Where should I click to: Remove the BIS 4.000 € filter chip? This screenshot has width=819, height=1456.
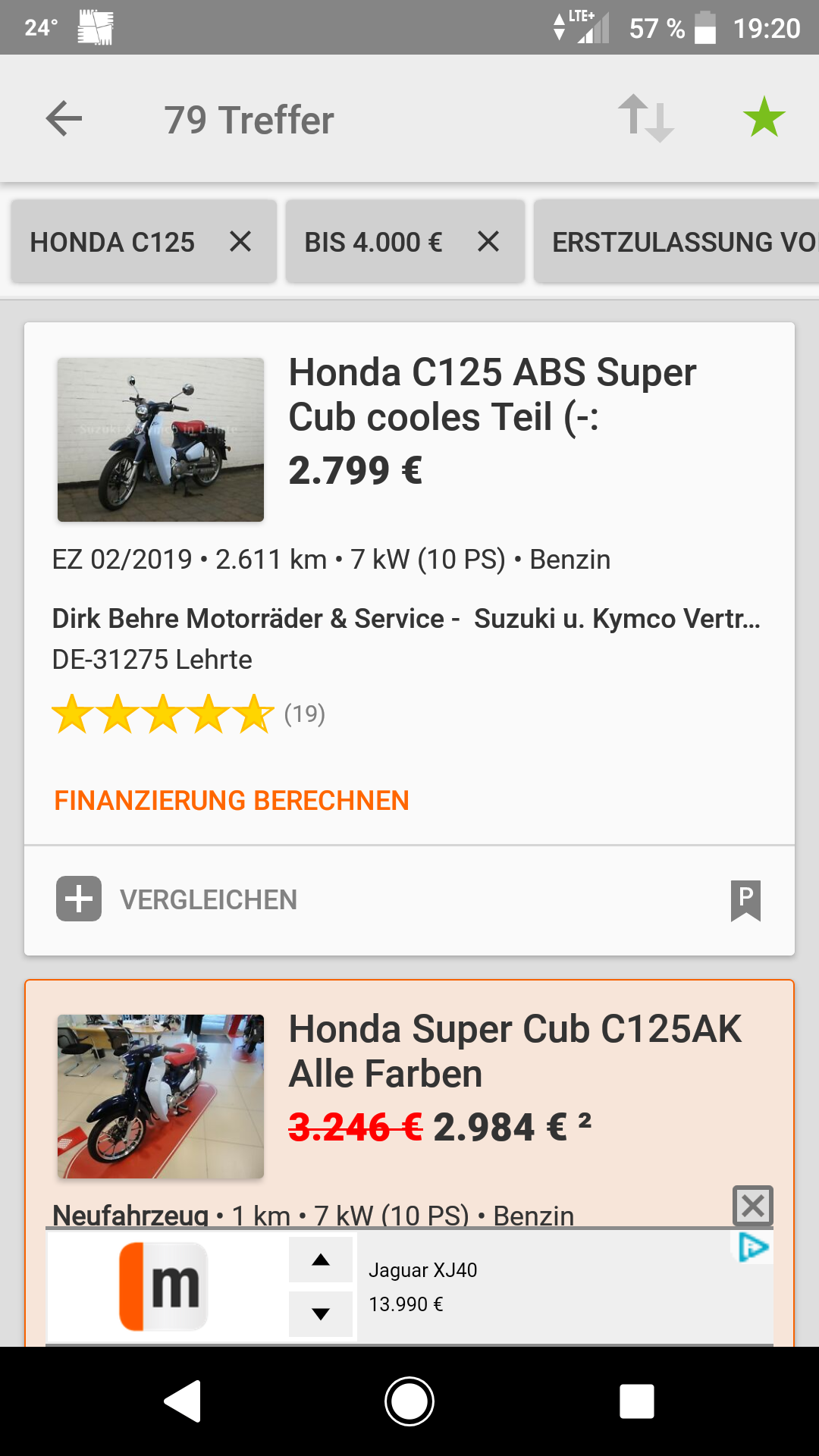click(488, 242)
